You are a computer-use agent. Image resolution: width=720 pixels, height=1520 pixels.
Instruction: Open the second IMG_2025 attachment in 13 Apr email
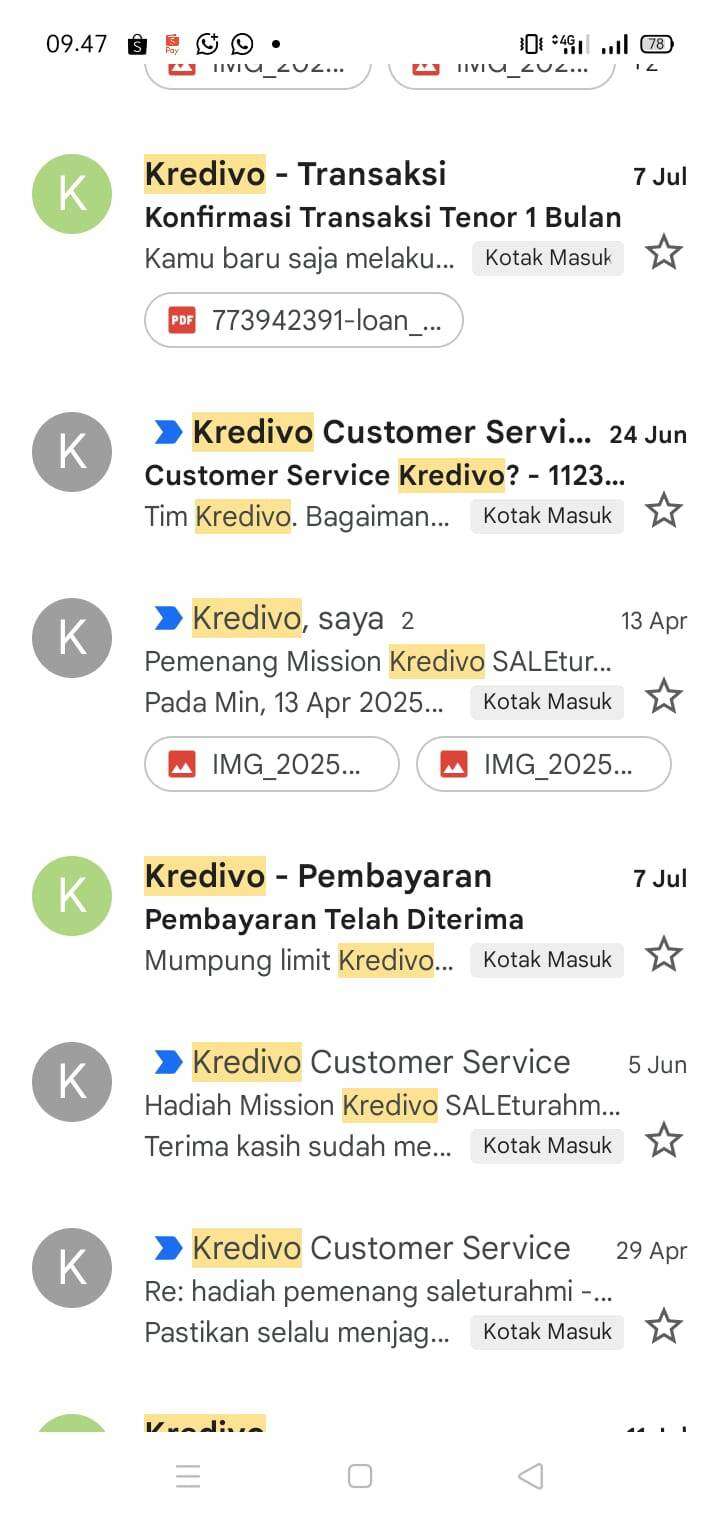544,764
